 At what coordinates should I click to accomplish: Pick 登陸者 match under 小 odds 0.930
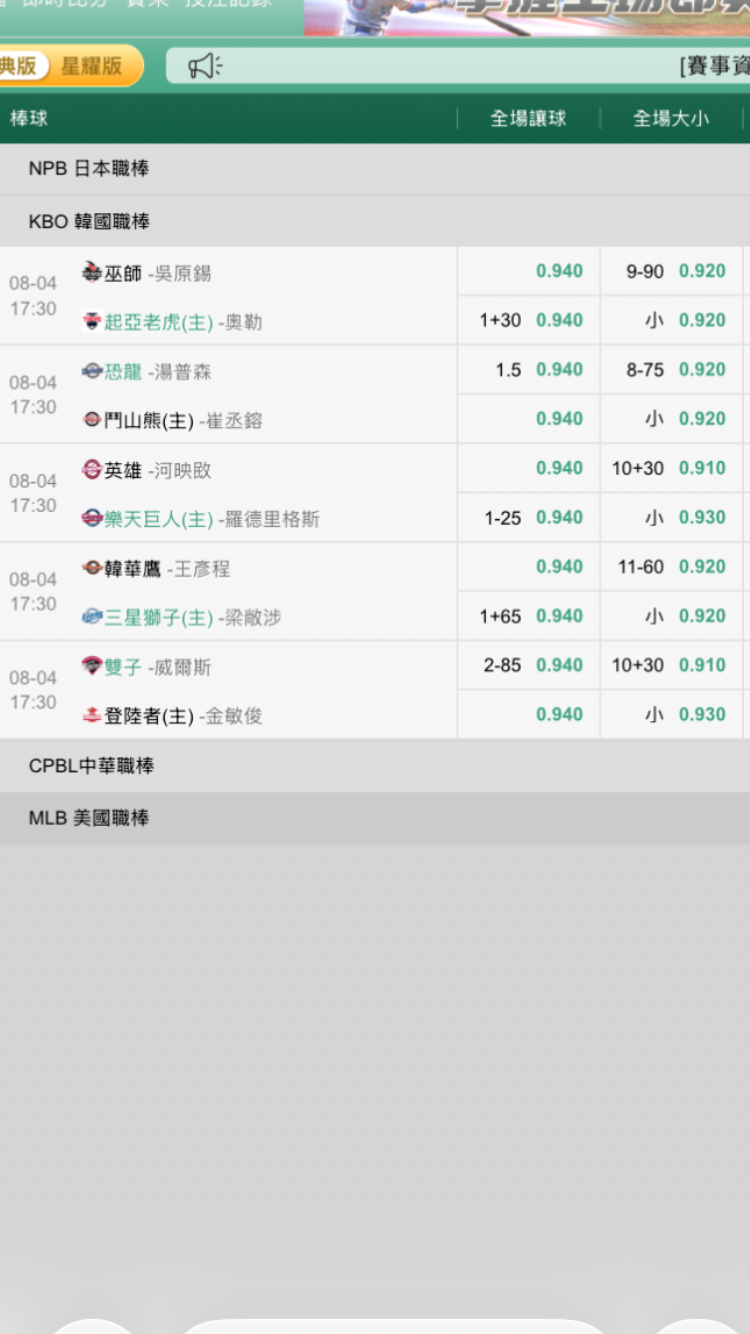[672, 714]
